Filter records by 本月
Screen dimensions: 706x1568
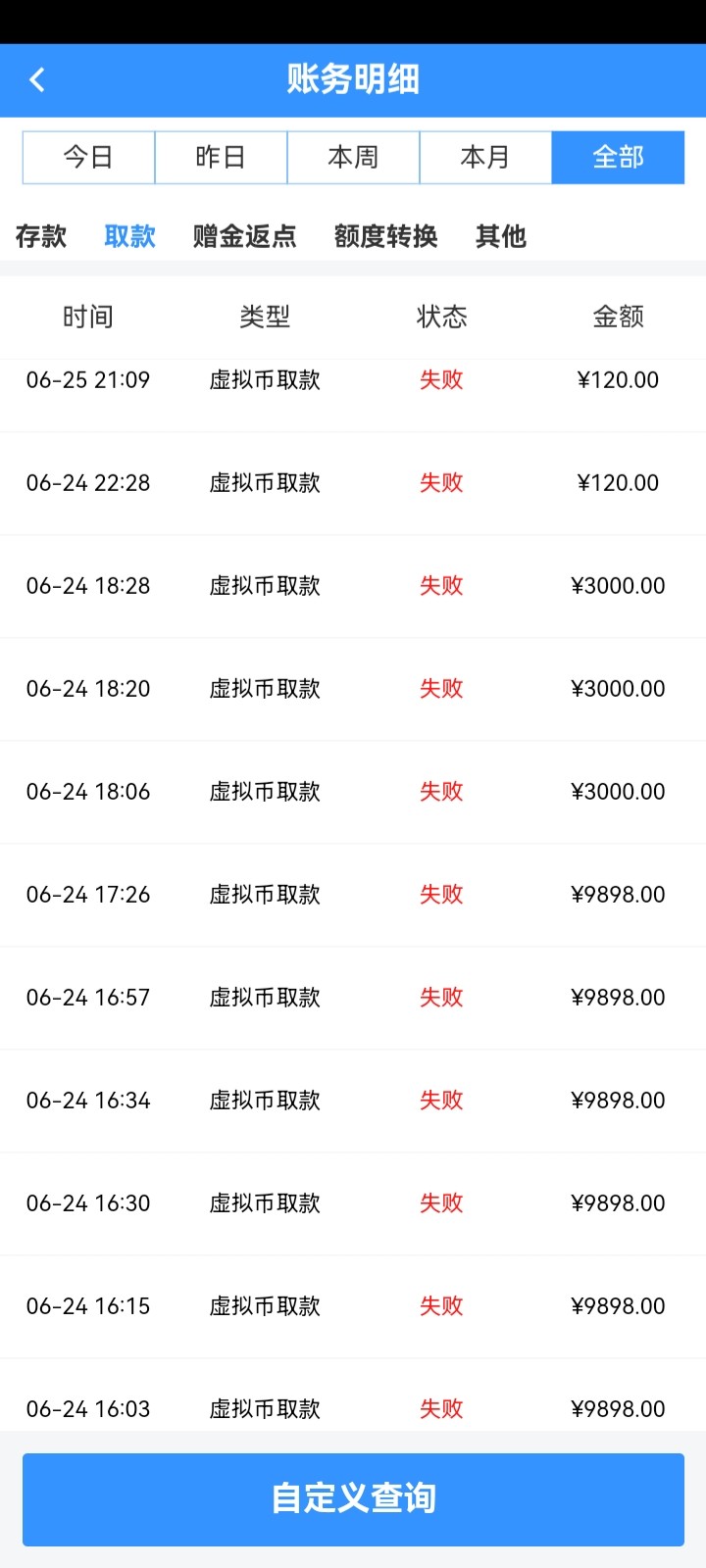pyautogui.click(x=485, y=157)
